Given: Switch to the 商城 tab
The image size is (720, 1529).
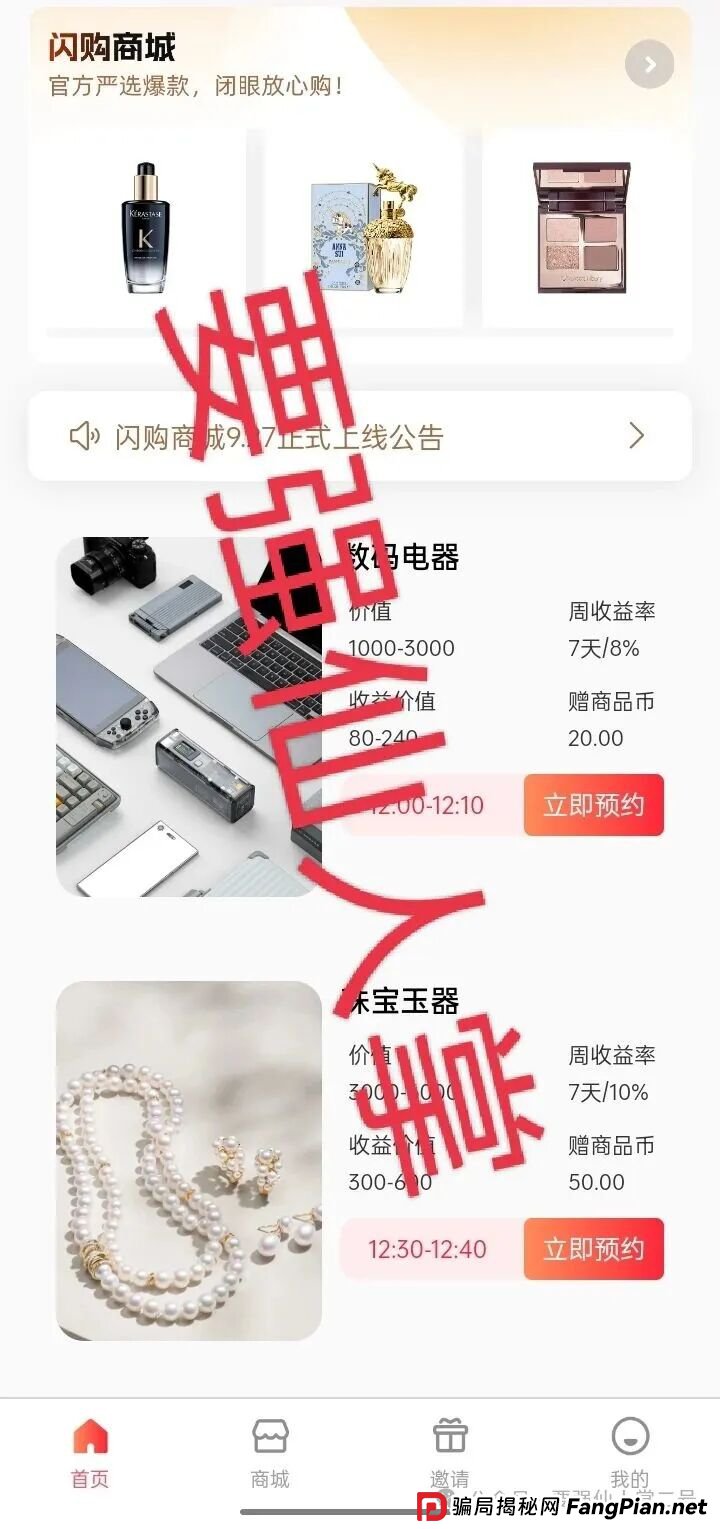Looking at the screenshot, I should tap(270, 1453).
